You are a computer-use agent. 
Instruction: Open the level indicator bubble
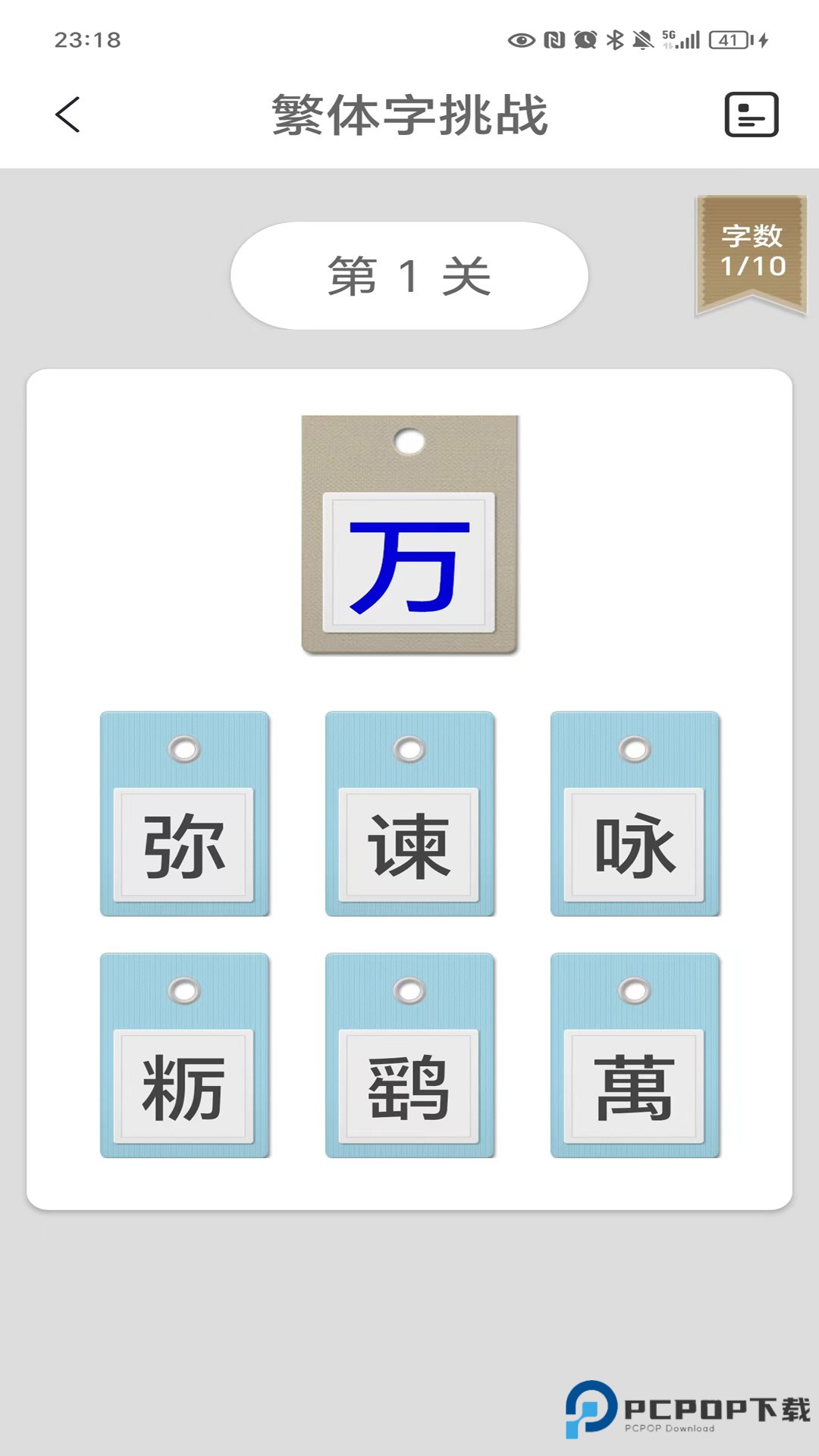coord(409,277)
